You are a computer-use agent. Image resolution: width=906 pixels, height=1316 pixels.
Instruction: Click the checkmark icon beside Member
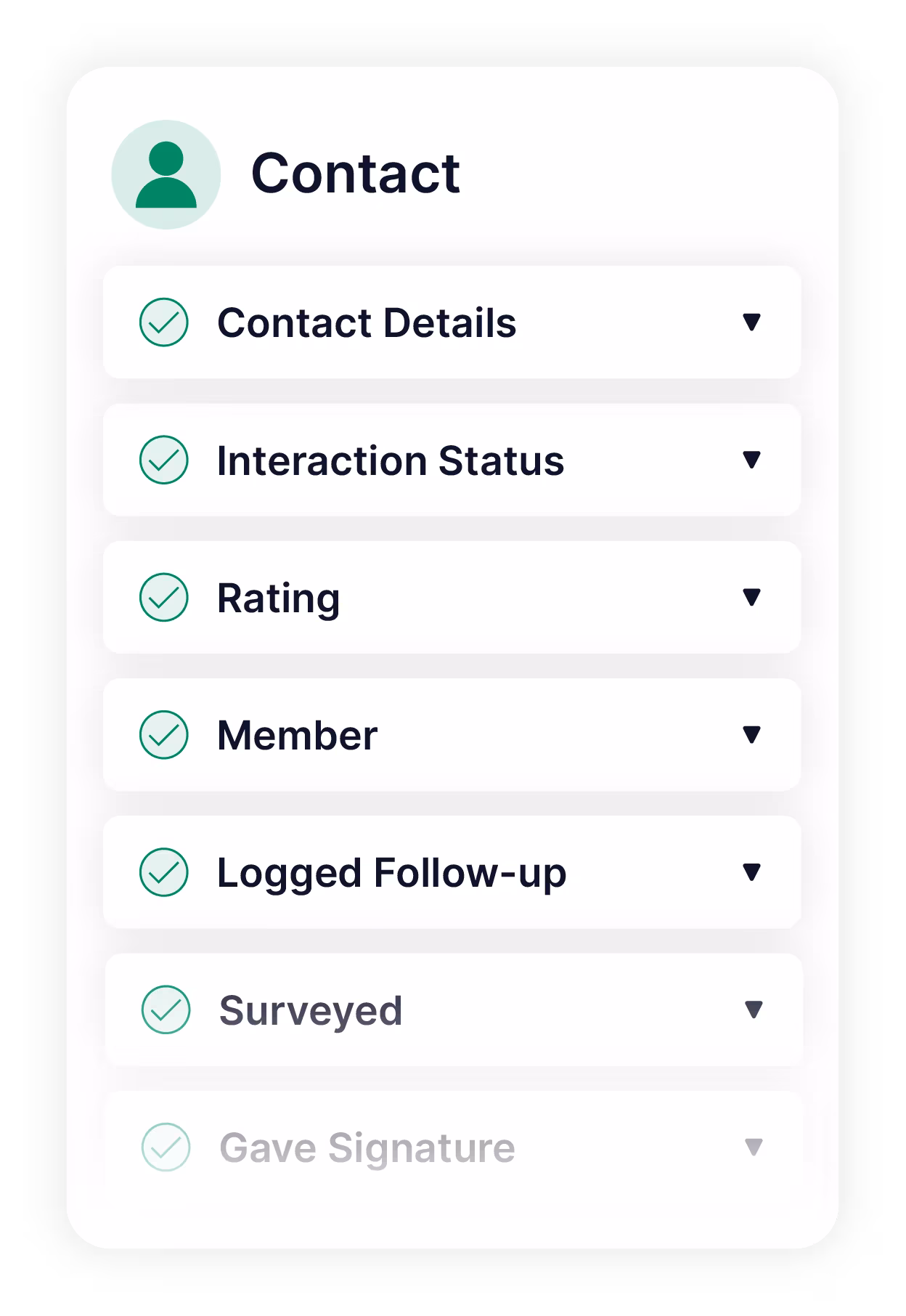(166, 735)
